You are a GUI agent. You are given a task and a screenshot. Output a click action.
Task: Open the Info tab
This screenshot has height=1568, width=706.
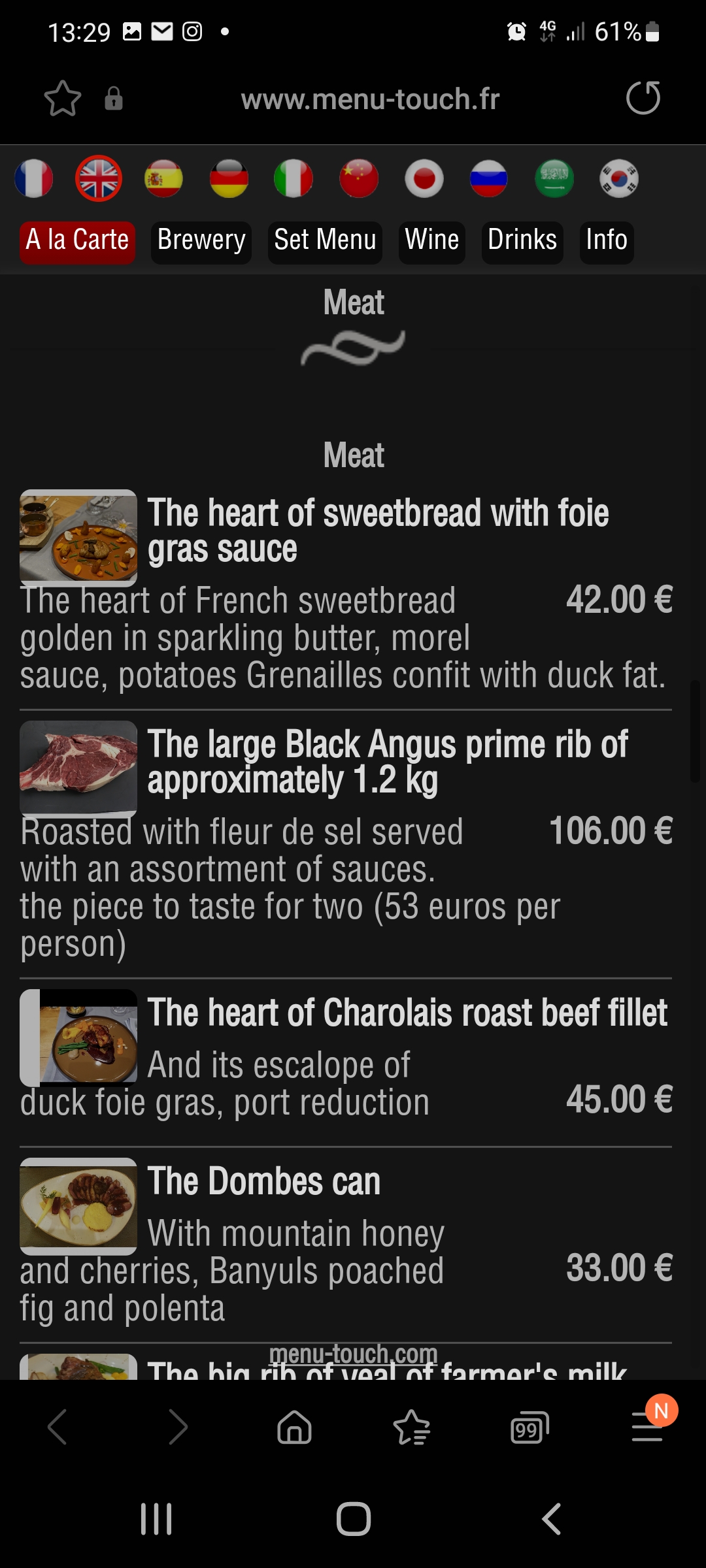click(x=607, y=240)
